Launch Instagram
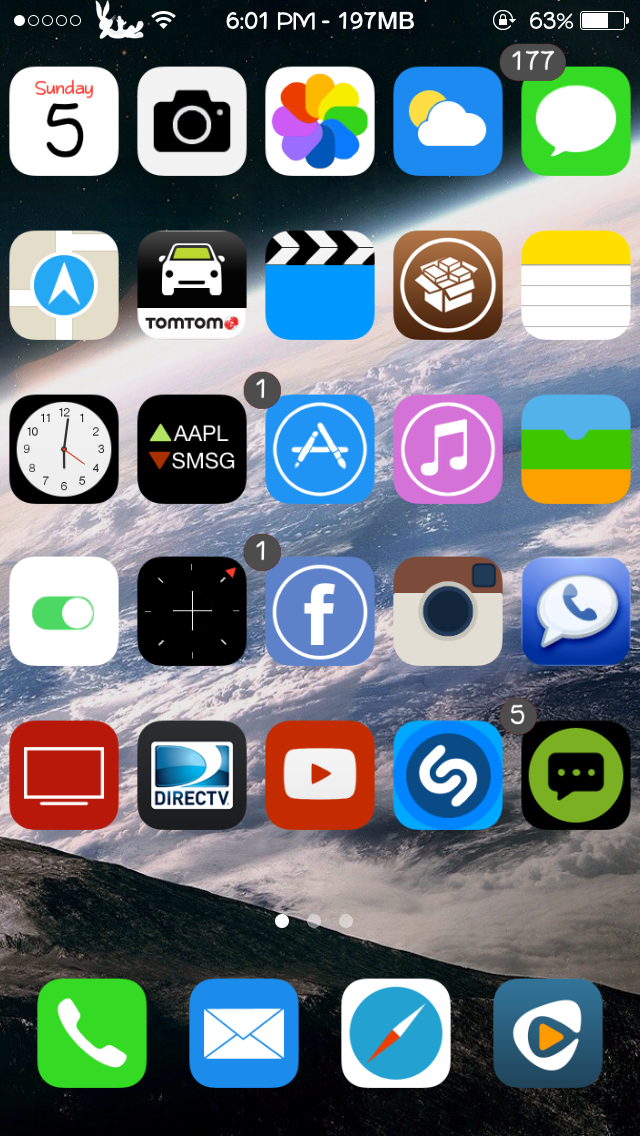 [448, 611]
